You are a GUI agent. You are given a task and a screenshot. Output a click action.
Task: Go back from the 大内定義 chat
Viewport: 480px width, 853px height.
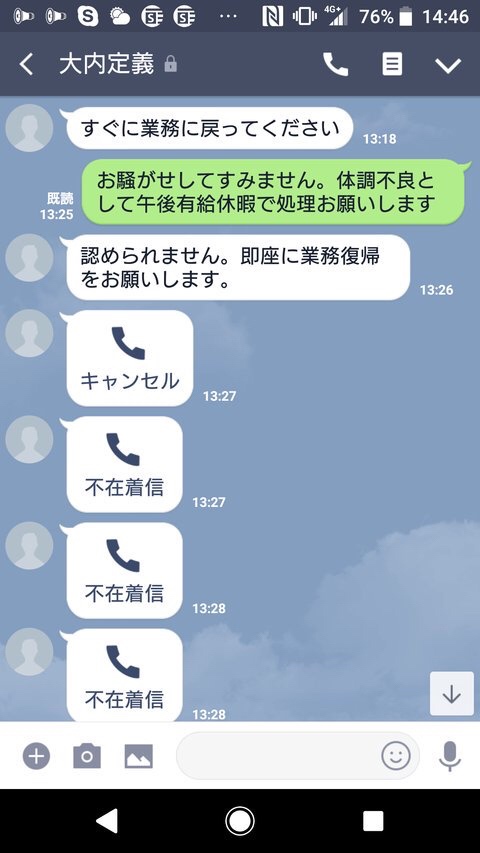tap(26, 65)
